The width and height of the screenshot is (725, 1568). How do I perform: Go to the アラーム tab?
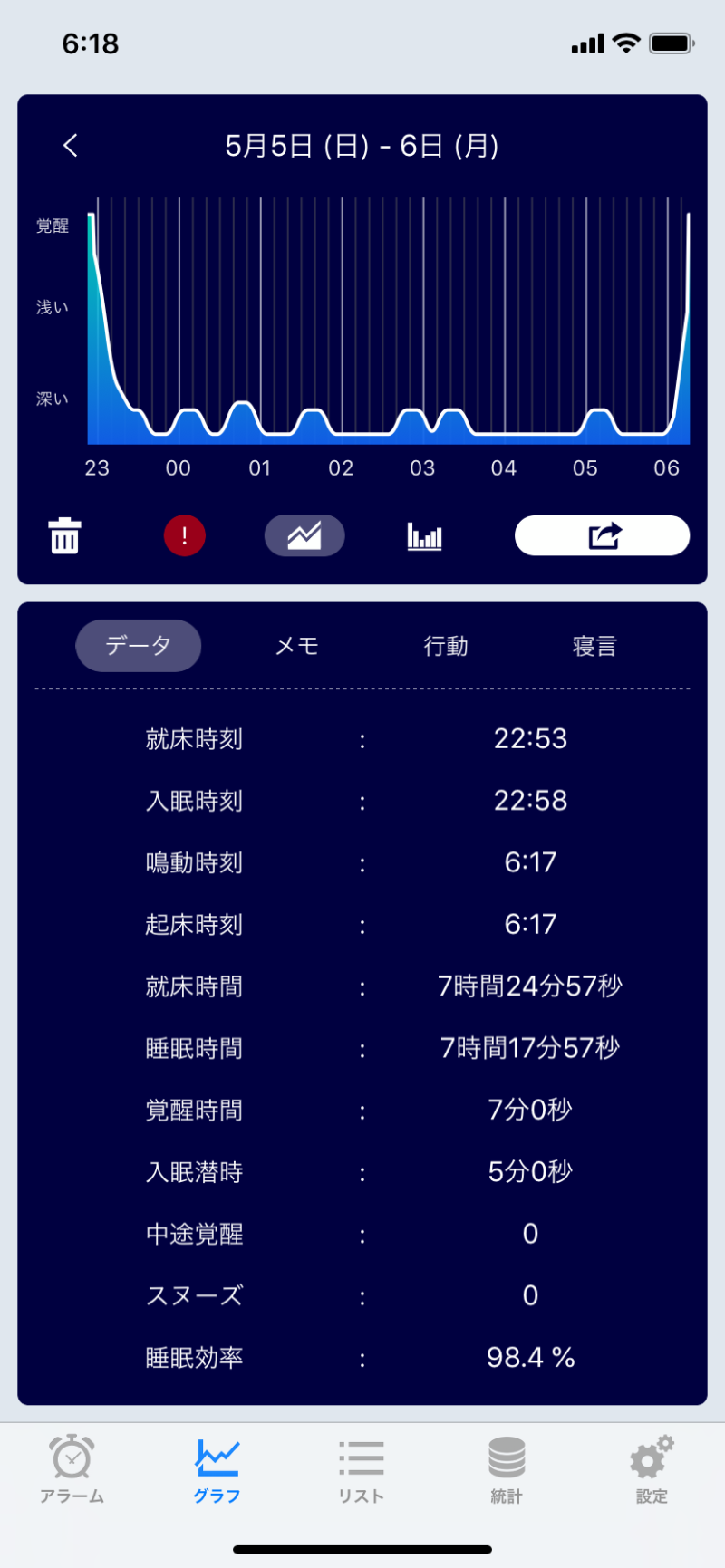(72, 1468)
